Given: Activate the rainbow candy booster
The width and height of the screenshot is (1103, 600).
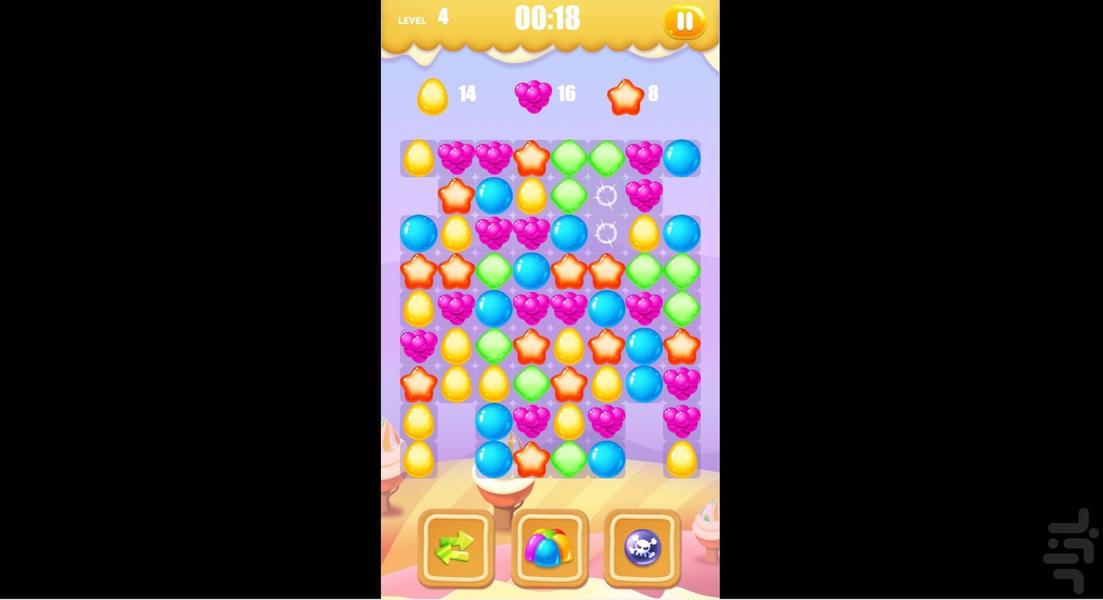Looking at the screenshot, I should point(549,547).
